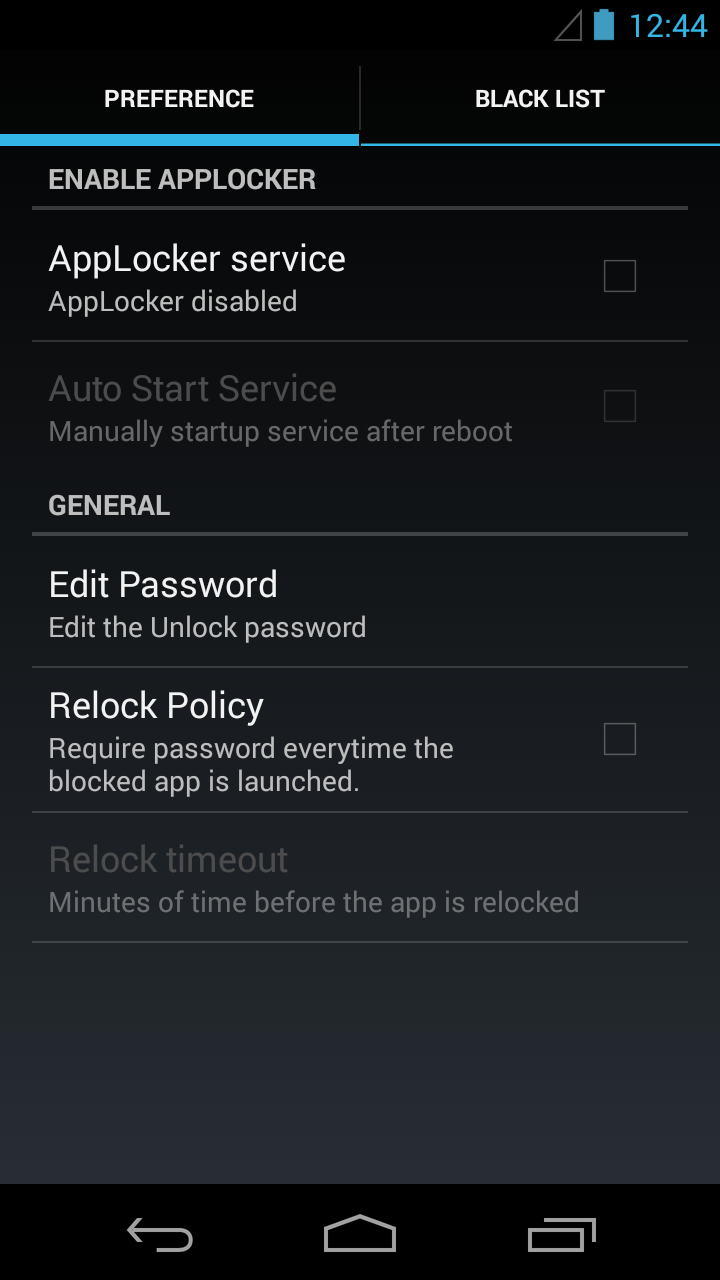Tap the AppLocker disabled subtitle text
This screenshot has height=1280, width=720.
[172, 301]
